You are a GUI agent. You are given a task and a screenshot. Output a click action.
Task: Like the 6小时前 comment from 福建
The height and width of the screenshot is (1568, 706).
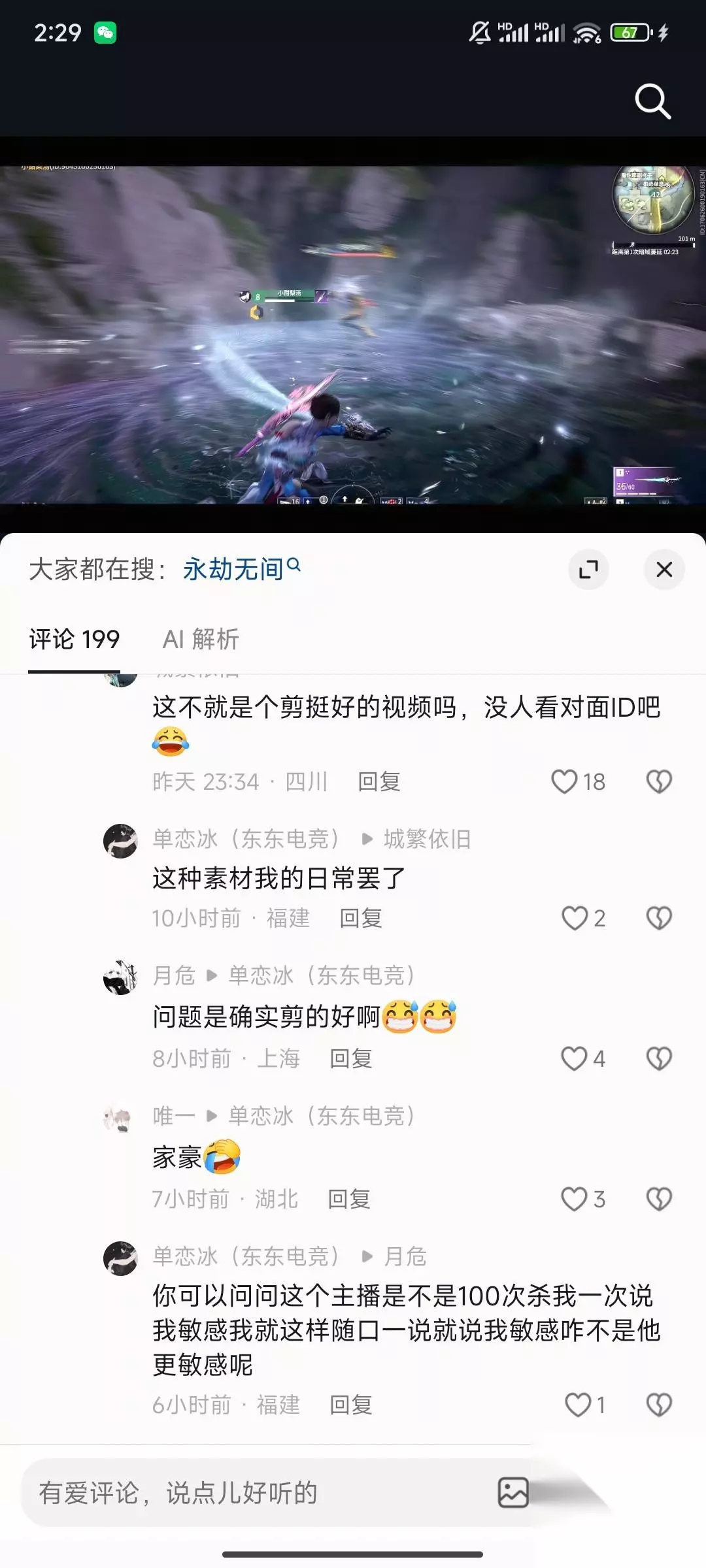coord(585,1405)
